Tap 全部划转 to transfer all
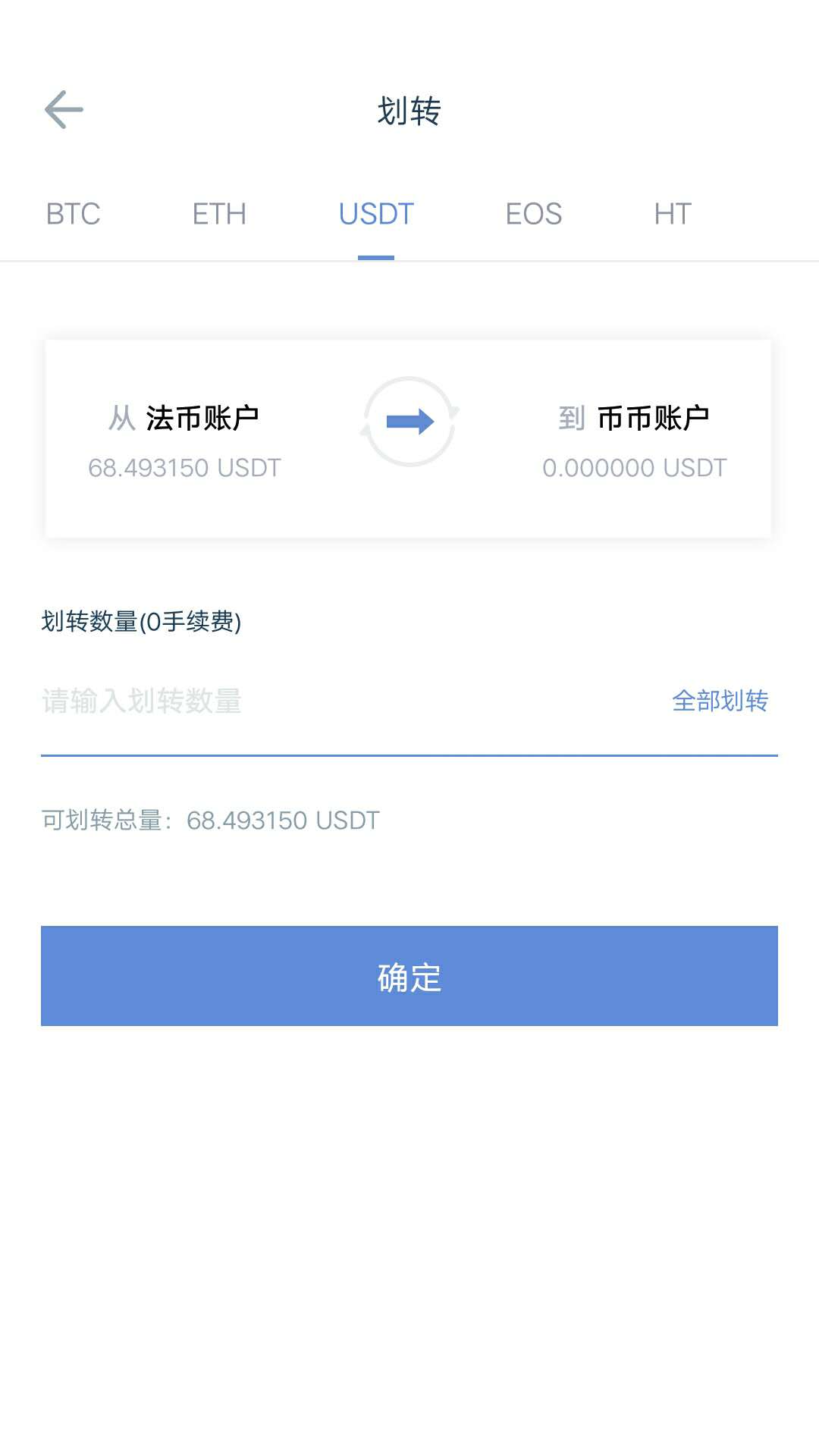The image size is (819, 1456). tap(720, 701)
